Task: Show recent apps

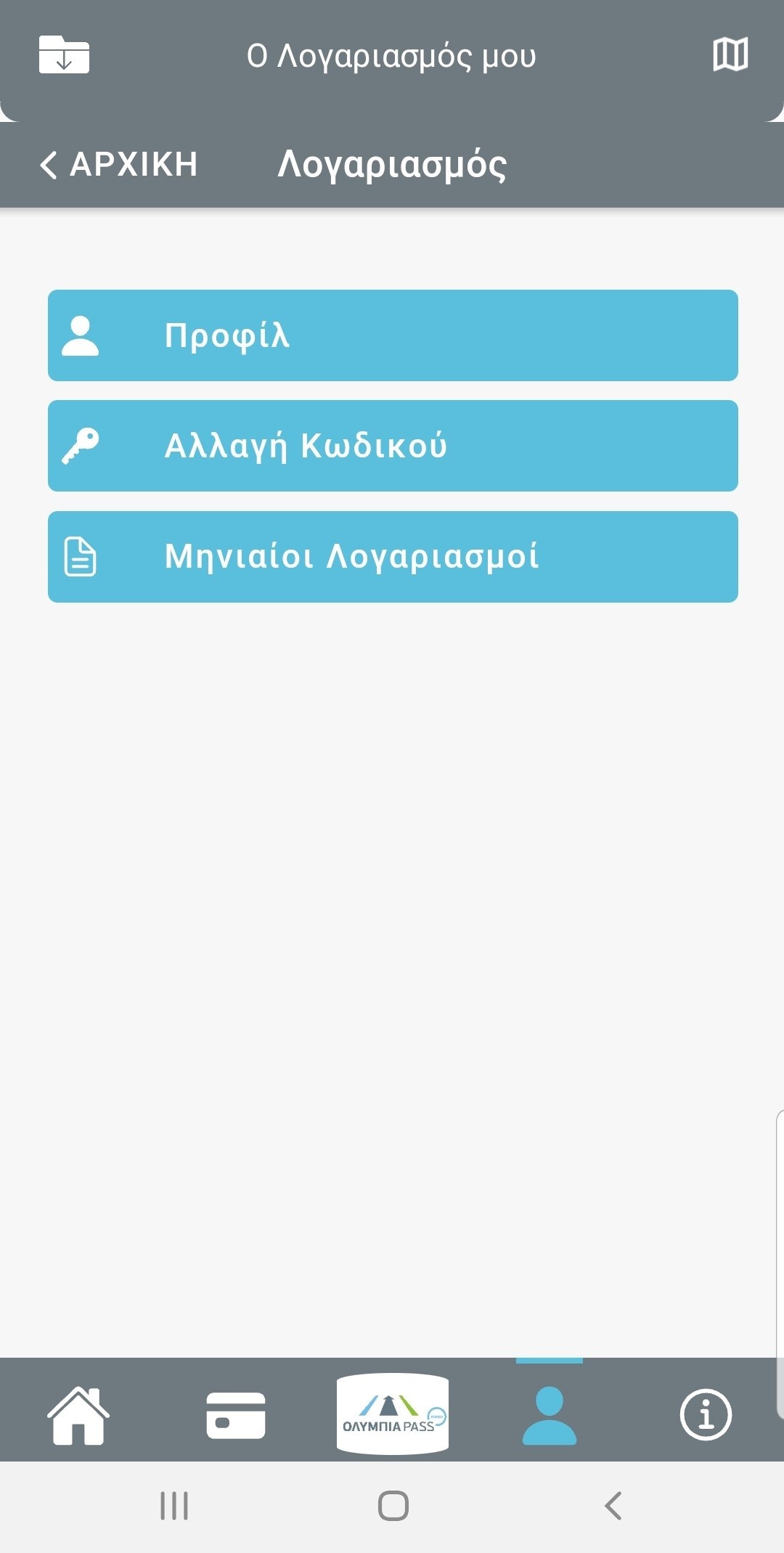Action: tap(174, 1506)
